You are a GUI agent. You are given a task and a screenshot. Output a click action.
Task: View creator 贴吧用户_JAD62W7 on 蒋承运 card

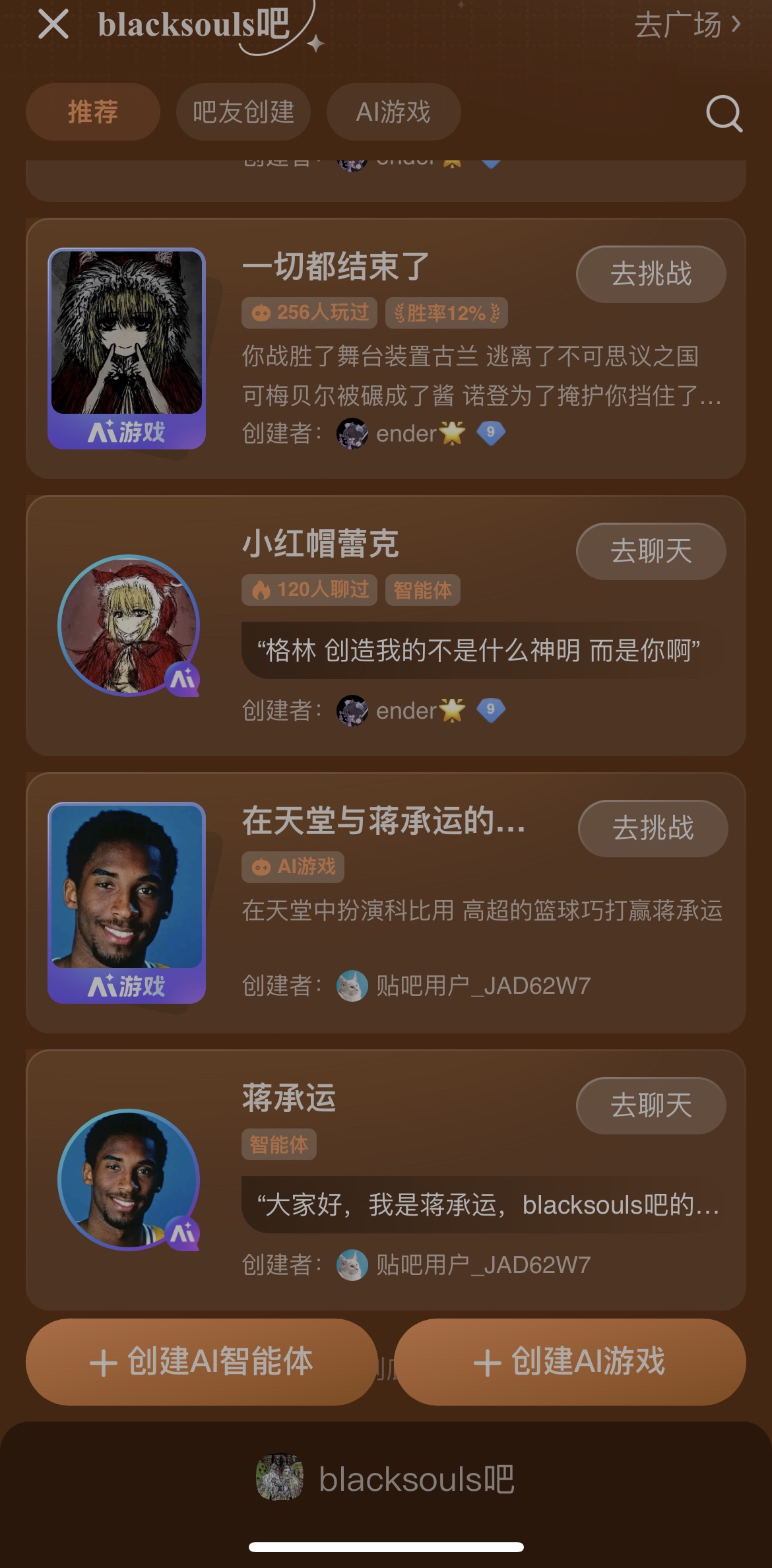click(482, 1265)
